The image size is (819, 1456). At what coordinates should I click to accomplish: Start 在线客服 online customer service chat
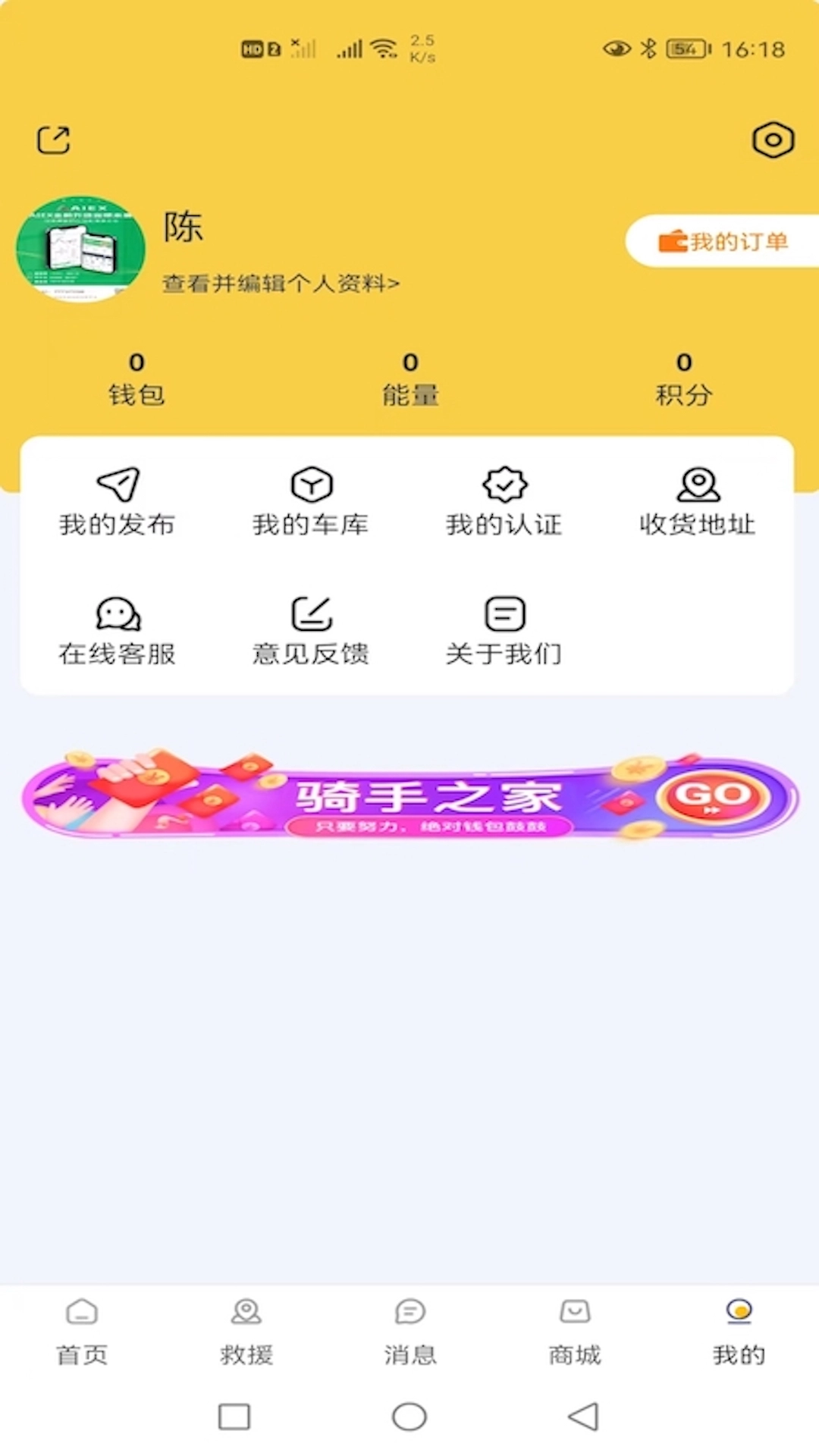click(118, 629)
